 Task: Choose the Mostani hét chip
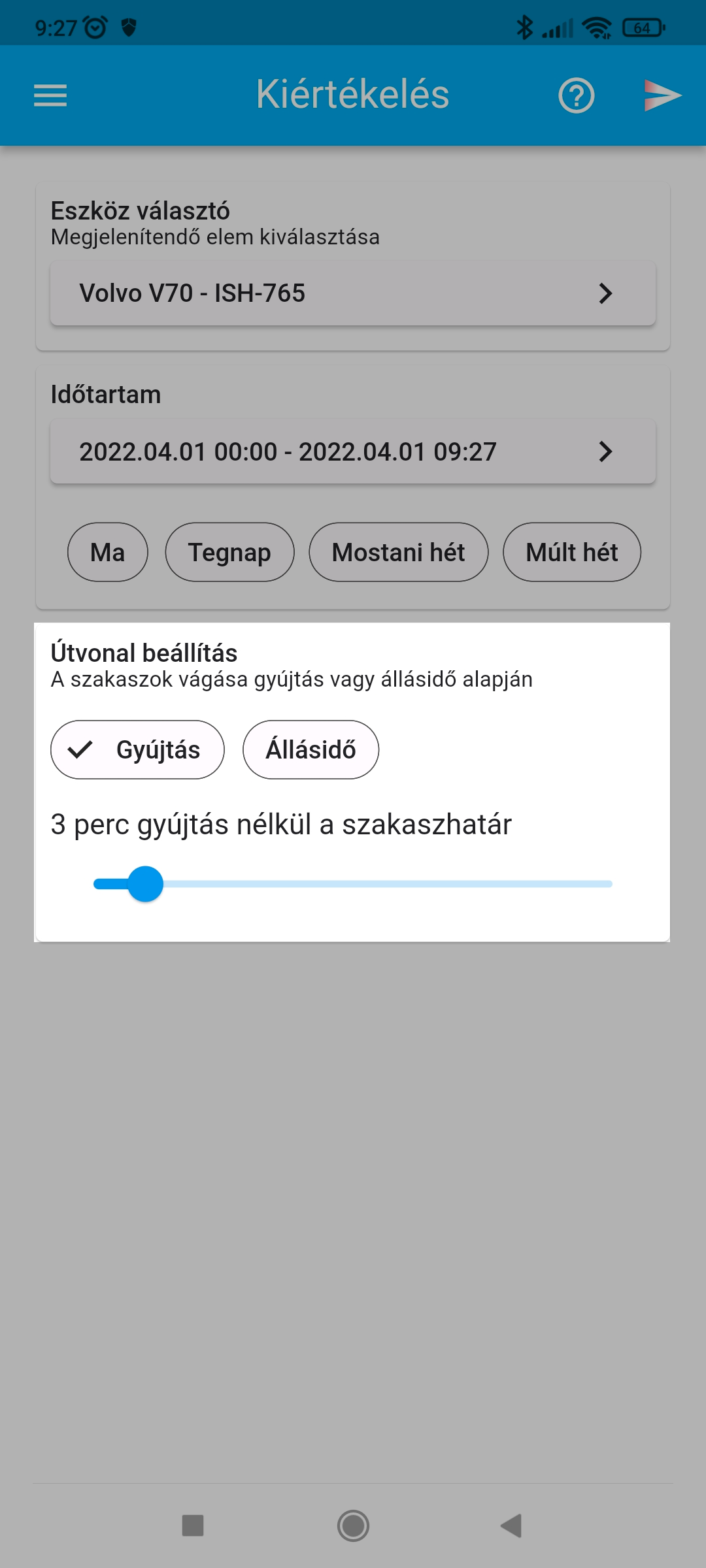tap(398, 552)
